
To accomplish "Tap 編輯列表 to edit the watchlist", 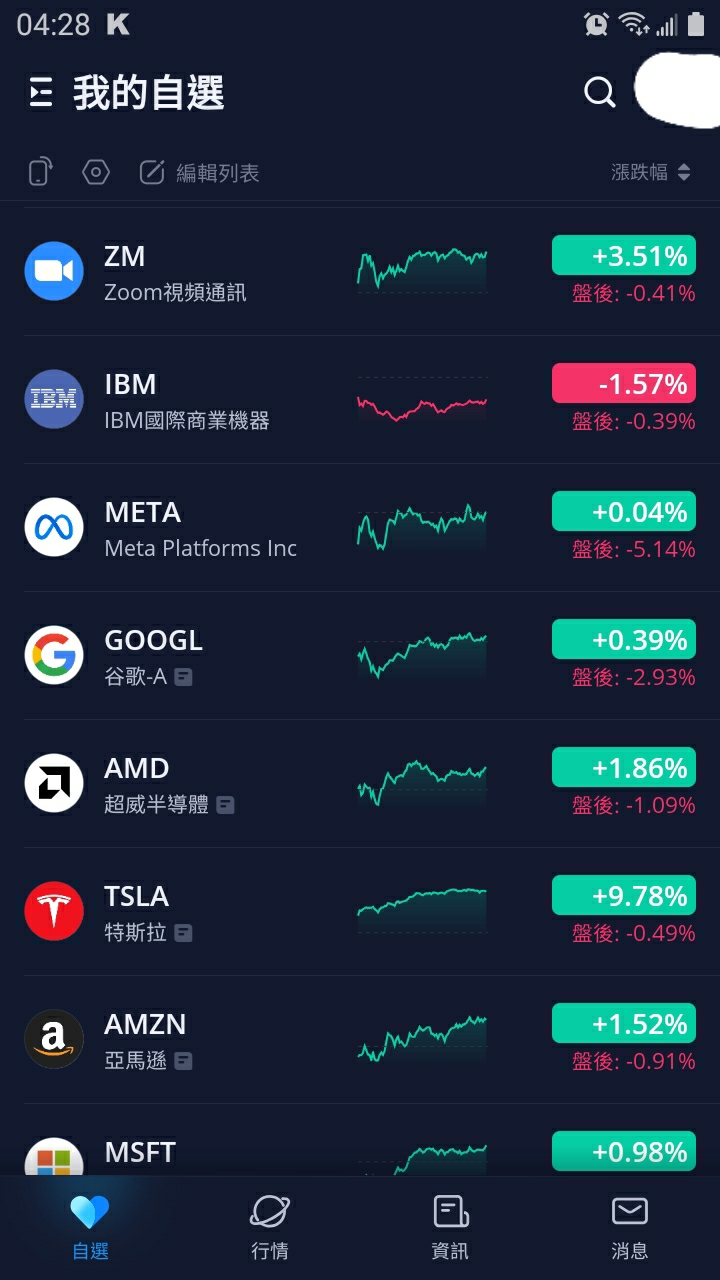I will 200,173.
